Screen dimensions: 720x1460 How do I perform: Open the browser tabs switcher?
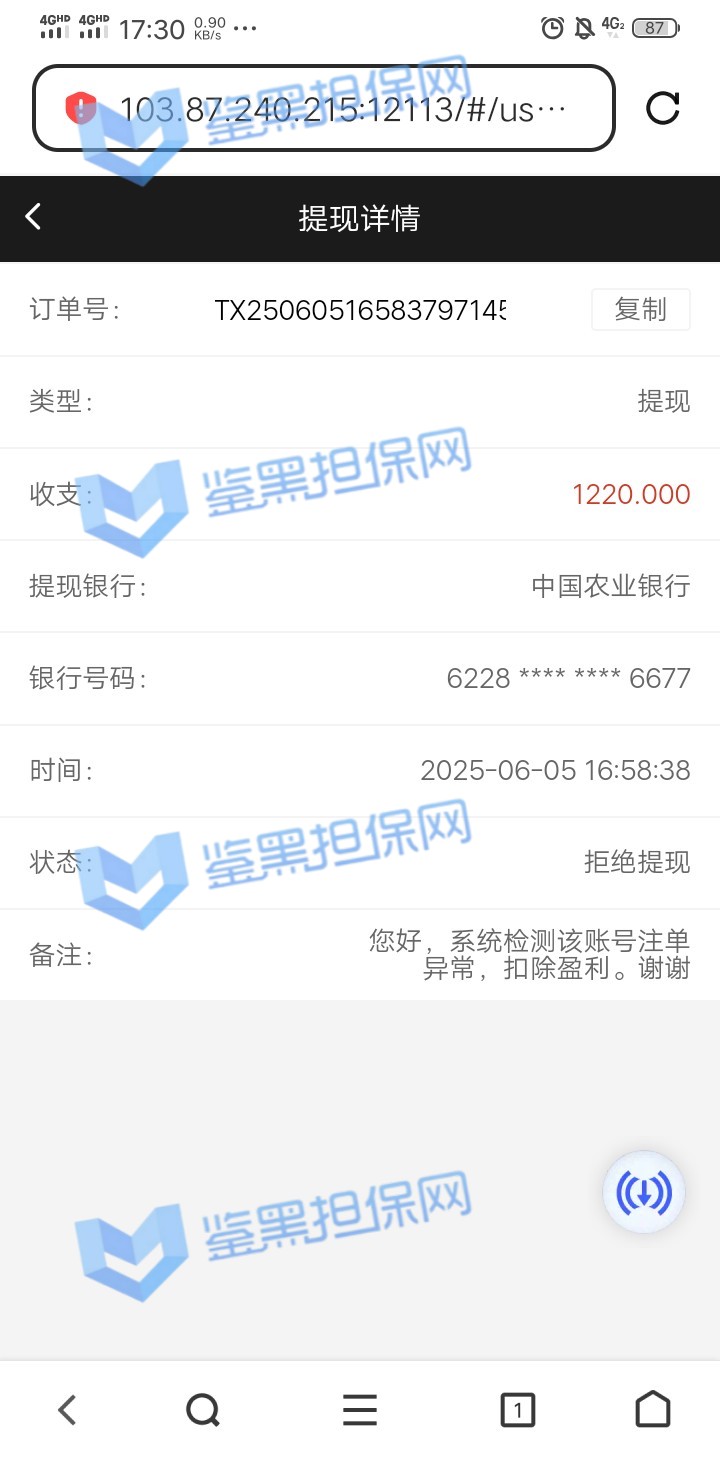(x=517, y=1410)
